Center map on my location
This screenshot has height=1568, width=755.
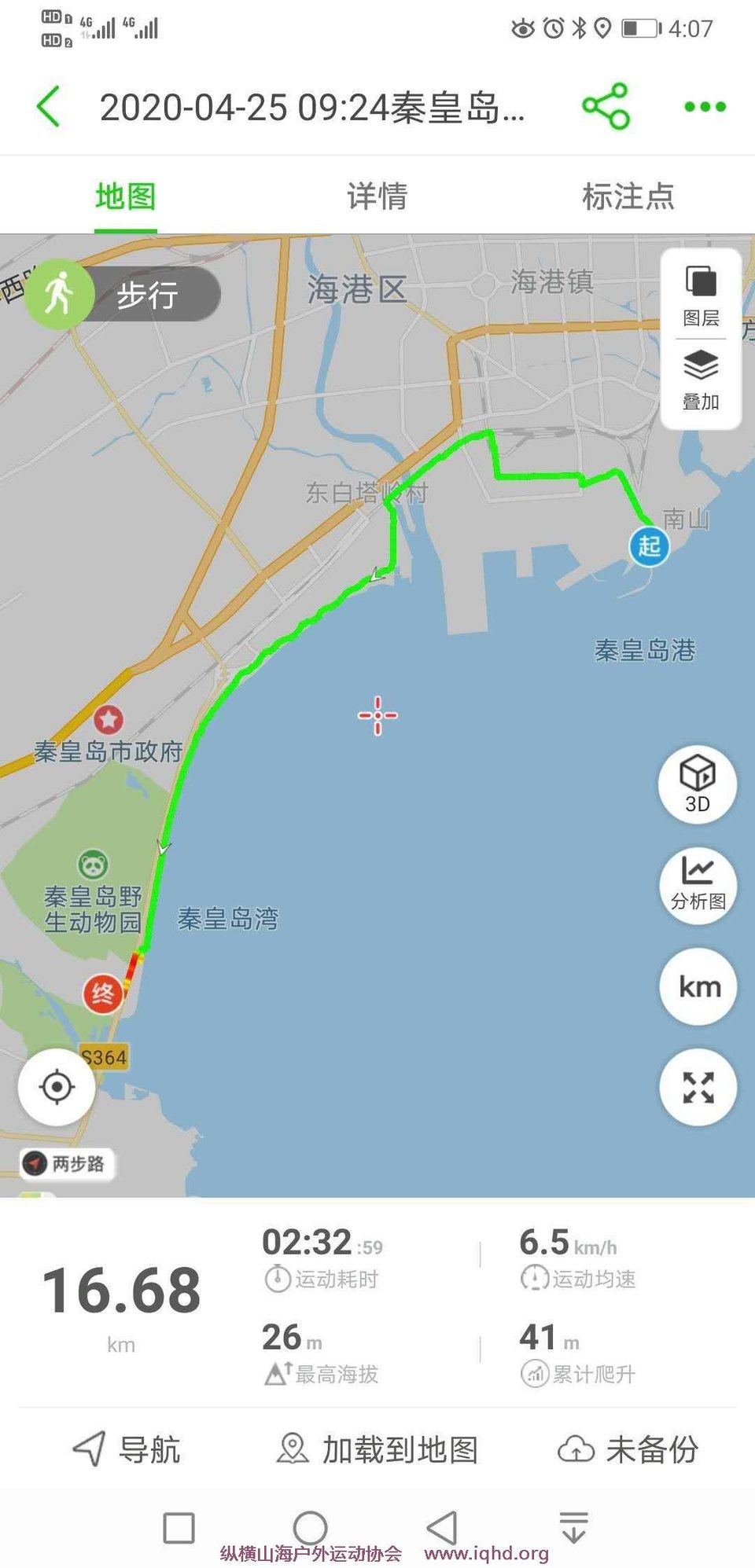pos(57,1087)
